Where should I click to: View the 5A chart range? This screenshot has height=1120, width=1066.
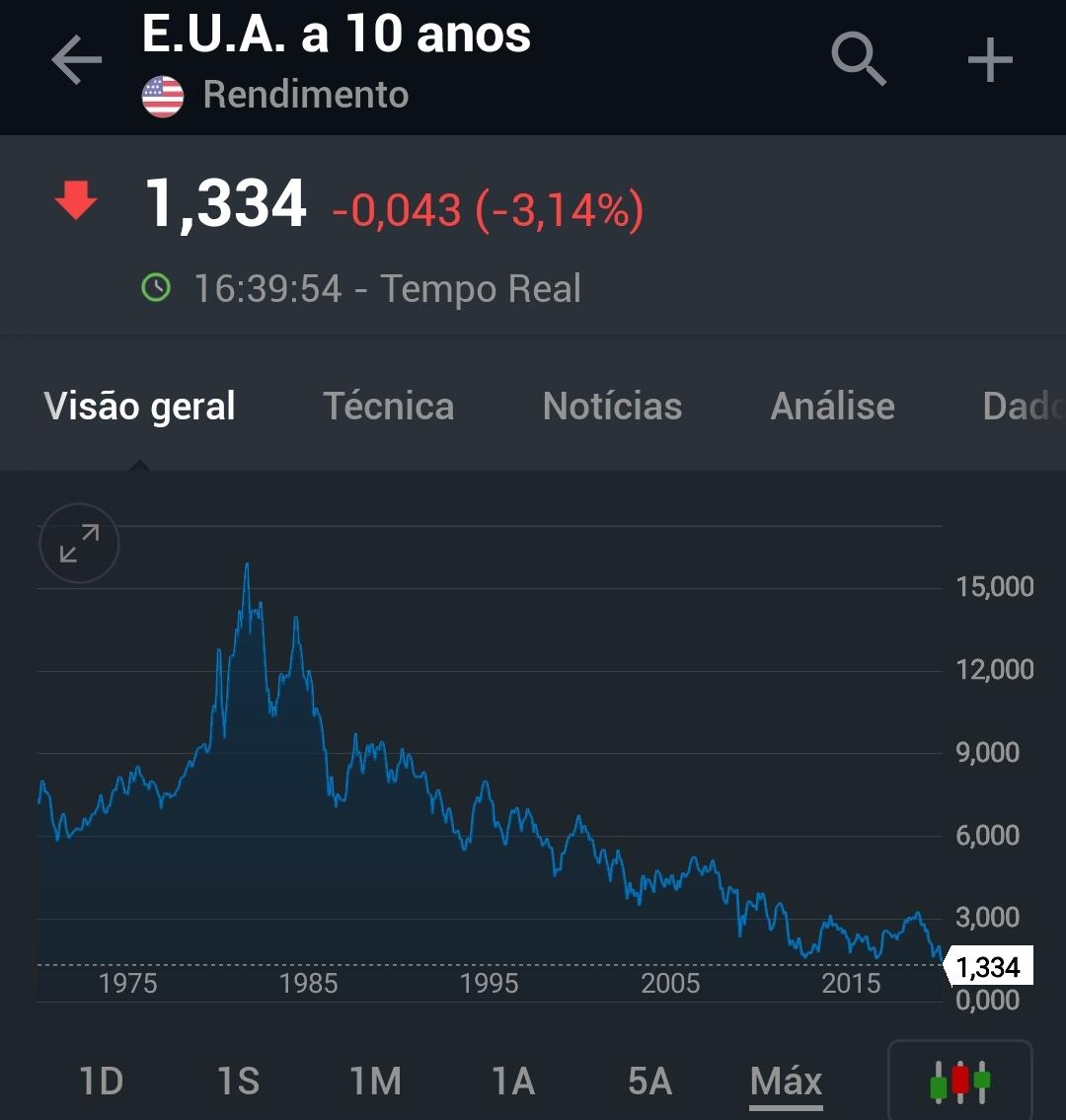(649, 1082)
